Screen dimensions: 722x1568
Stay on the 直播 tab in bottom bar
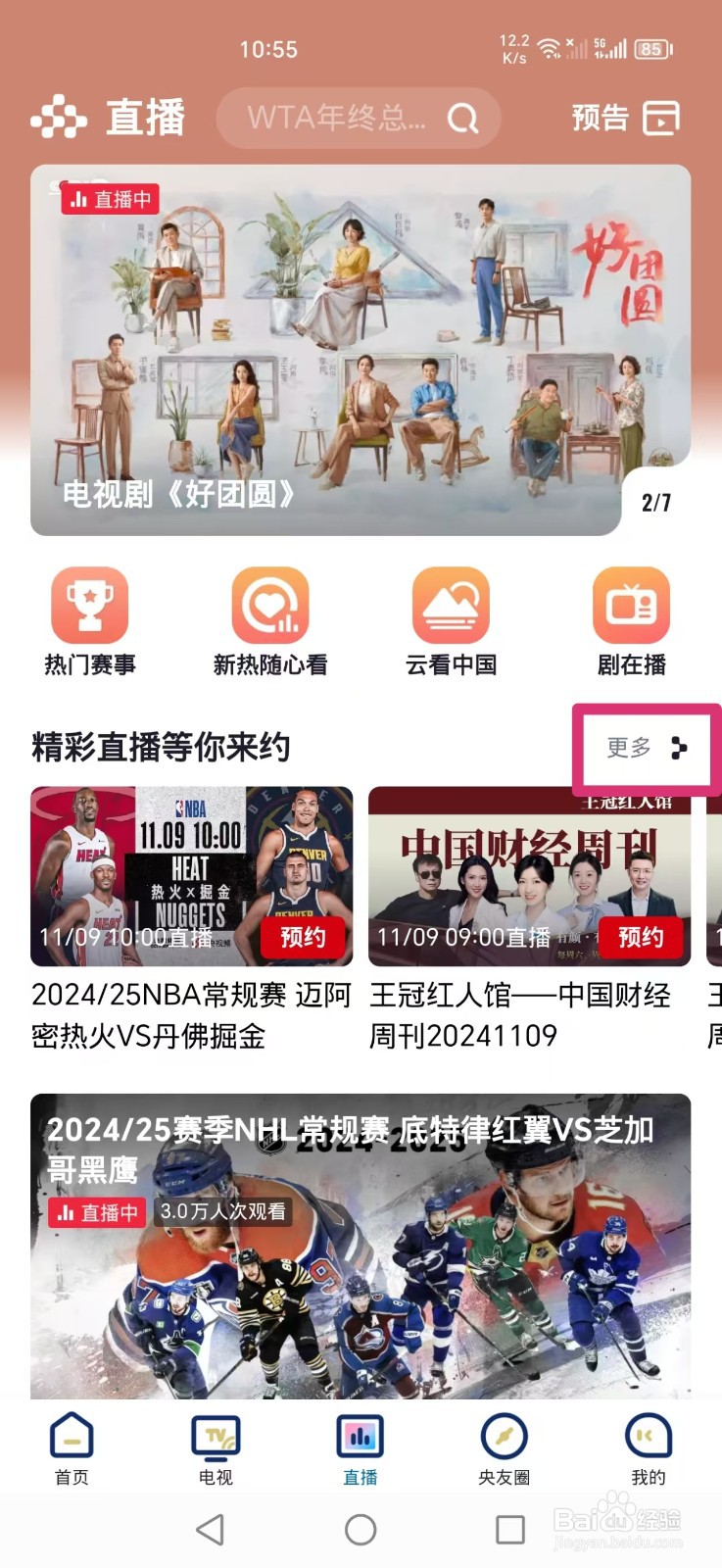coord(361,1436)
